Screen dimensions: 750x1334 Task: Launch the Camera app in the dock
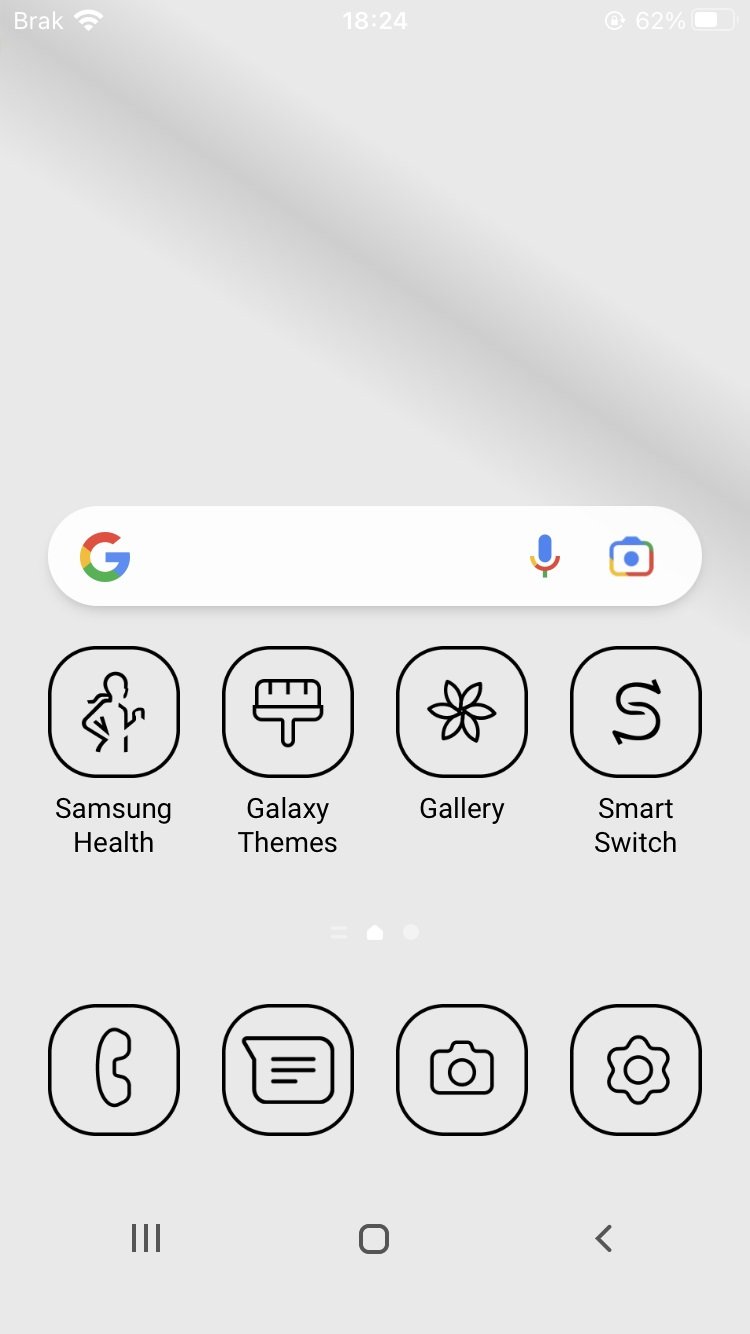click(x=462, y=1070)
